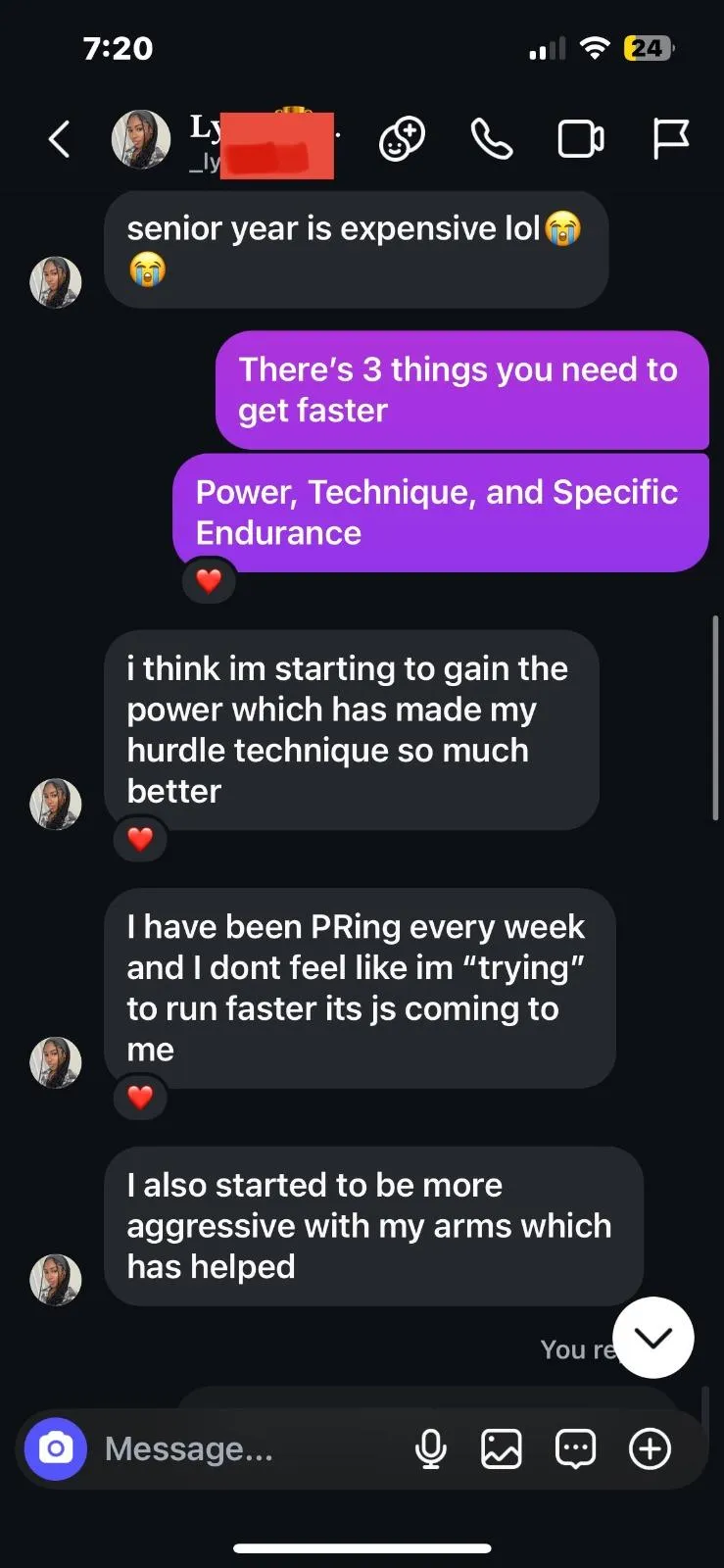This screenshot has width=724, height=1568.
Task: Go back to the message inbox
Action: [x=60, y=139]
